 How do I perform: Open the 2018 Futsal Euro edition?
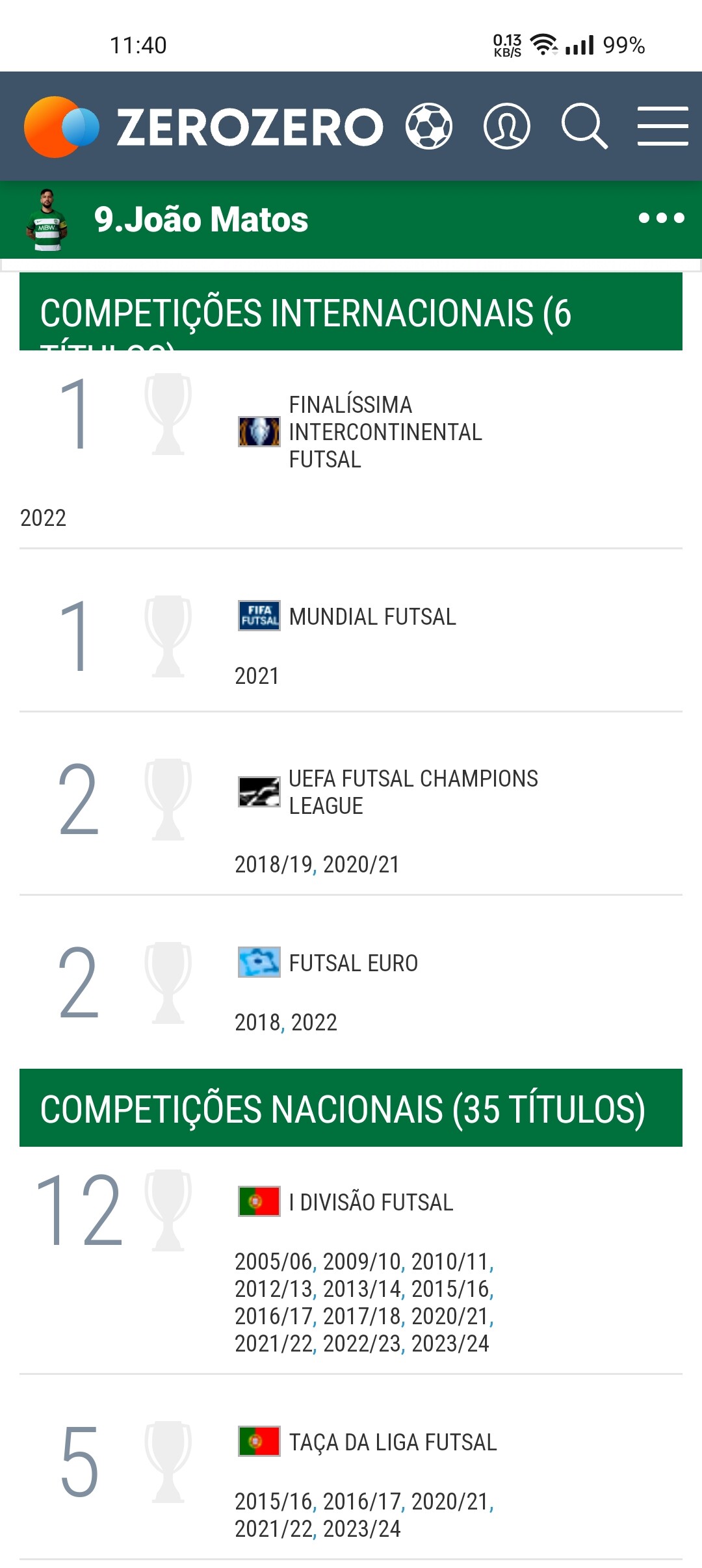(257, 1023)
